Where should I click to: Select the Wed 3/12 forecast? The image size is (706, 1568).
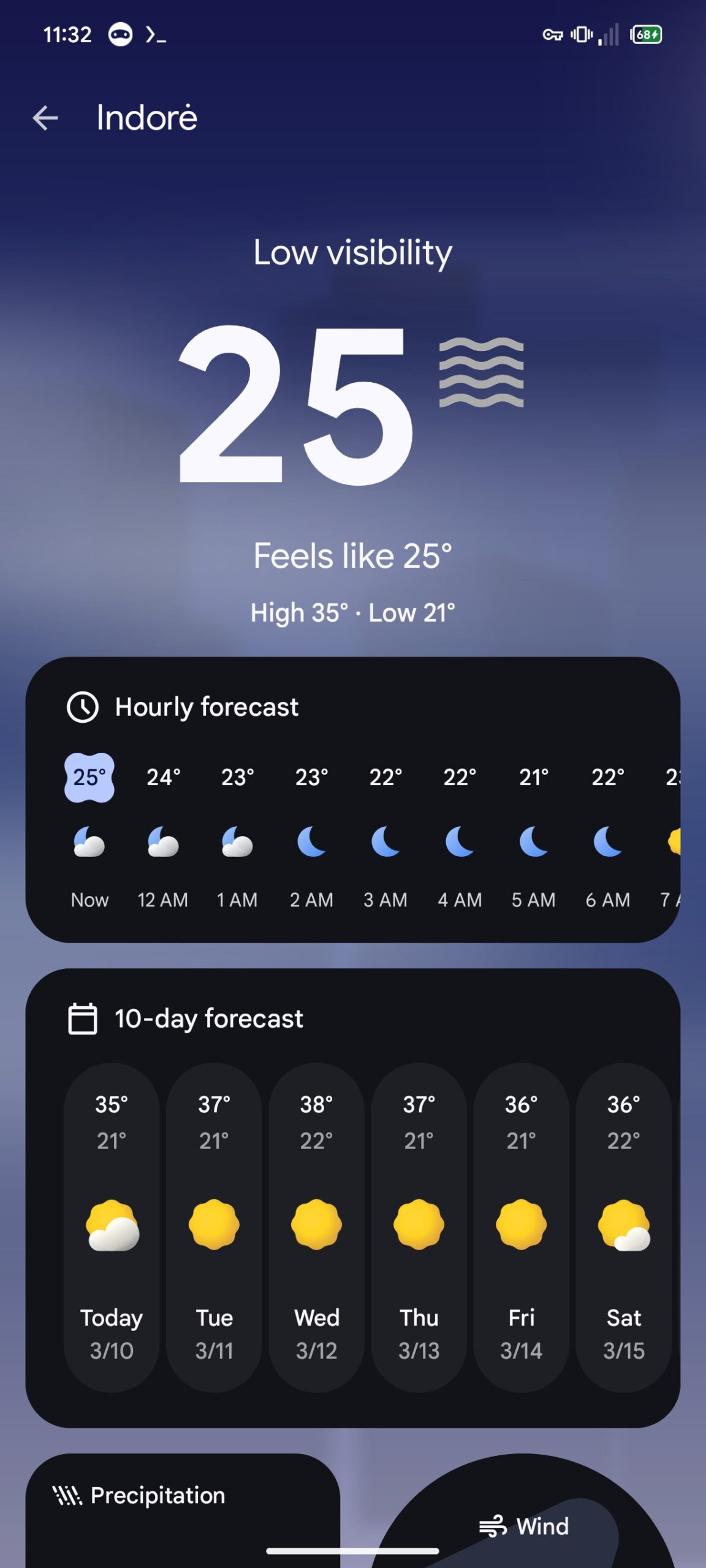316,1226
